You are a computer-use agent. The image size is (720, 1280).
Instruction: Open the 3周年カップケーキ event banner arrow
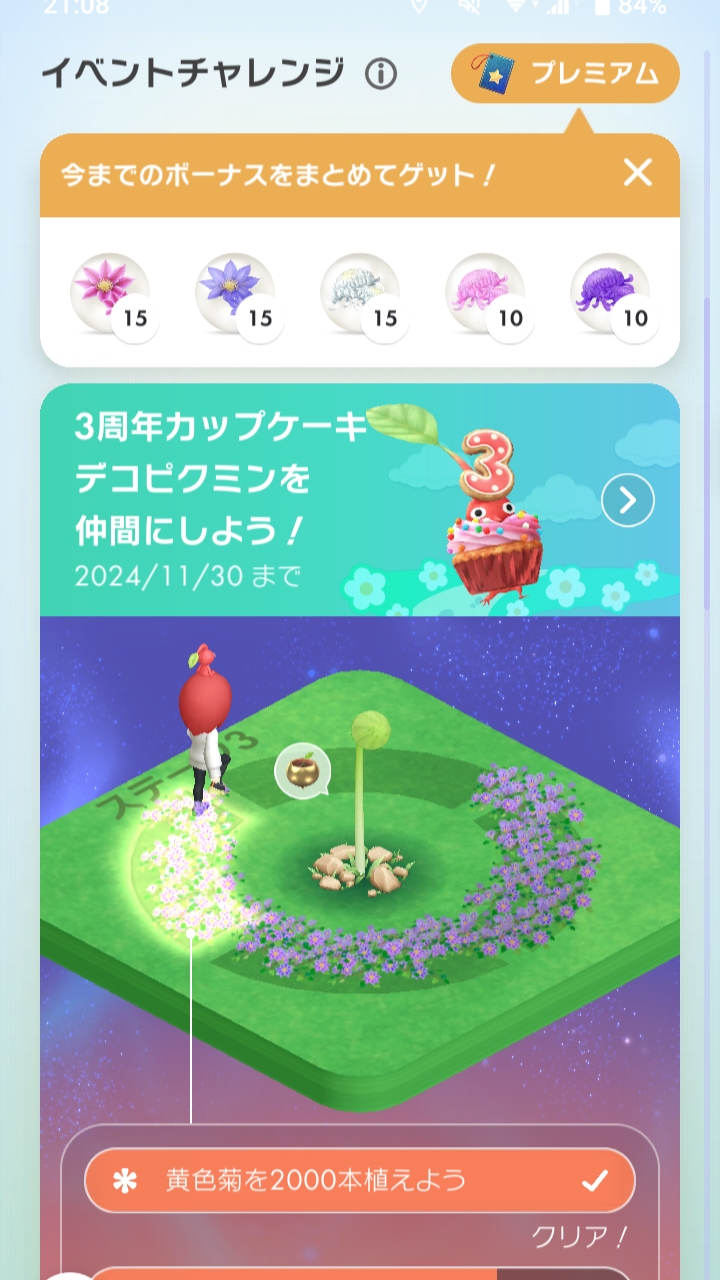coord(627,500)
